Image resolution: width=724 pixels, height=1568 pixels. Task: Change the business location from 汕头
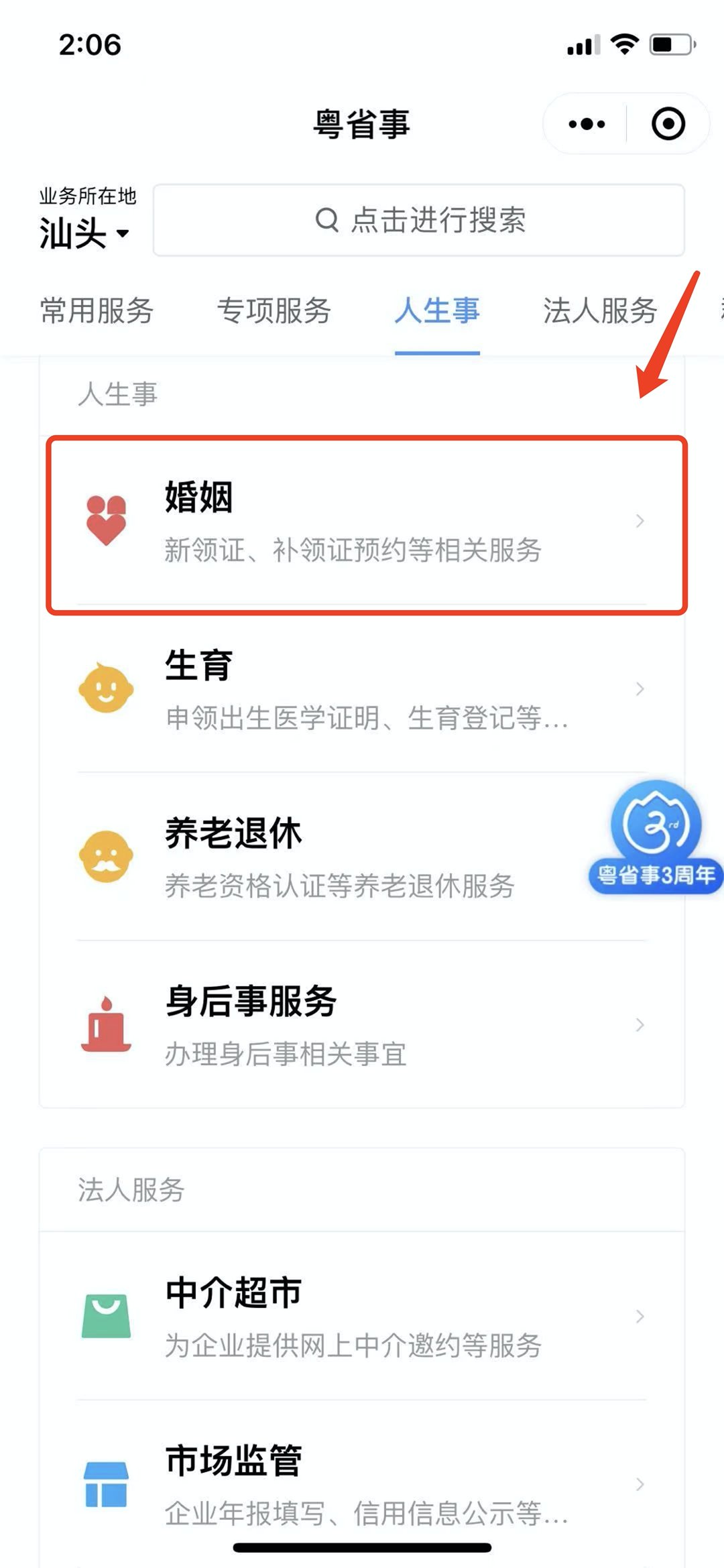point(84,233)
